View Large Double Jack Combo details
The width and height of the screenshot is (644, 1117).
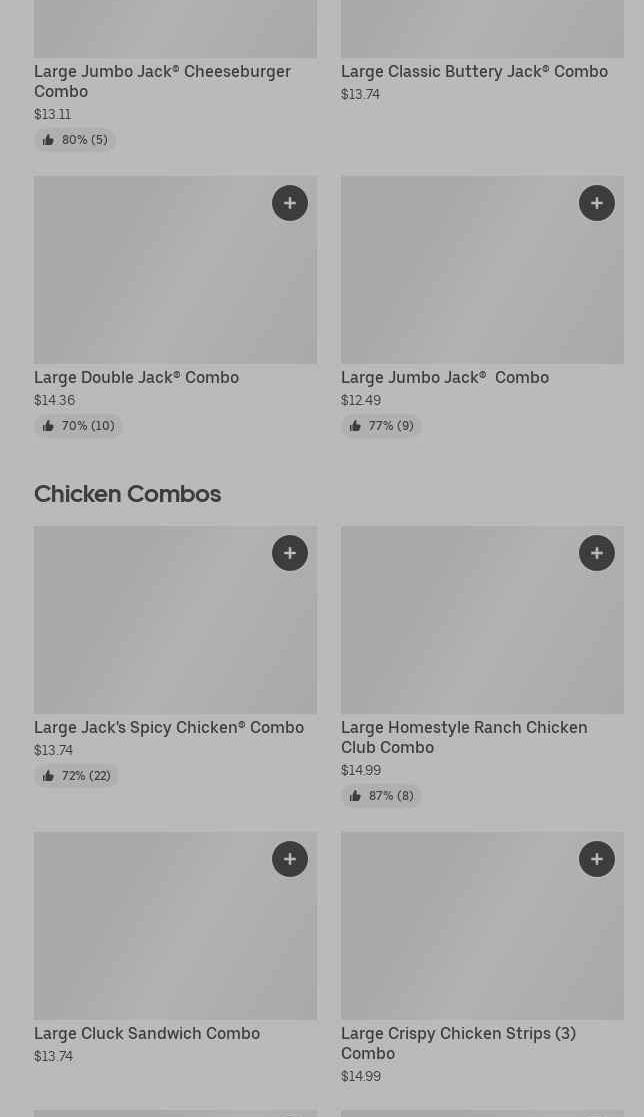coord(136,378)
